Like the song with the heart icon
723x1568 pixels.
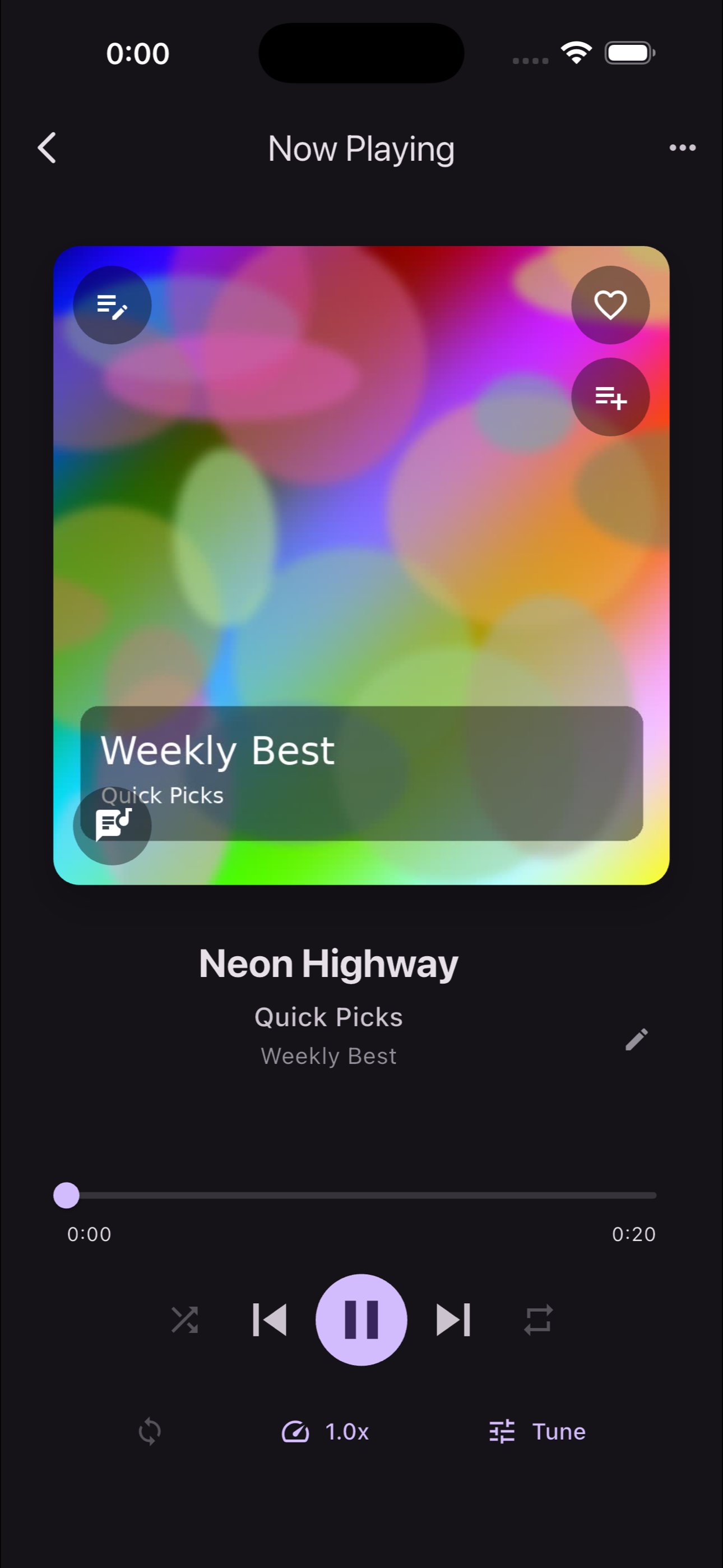tap(610, 305)
